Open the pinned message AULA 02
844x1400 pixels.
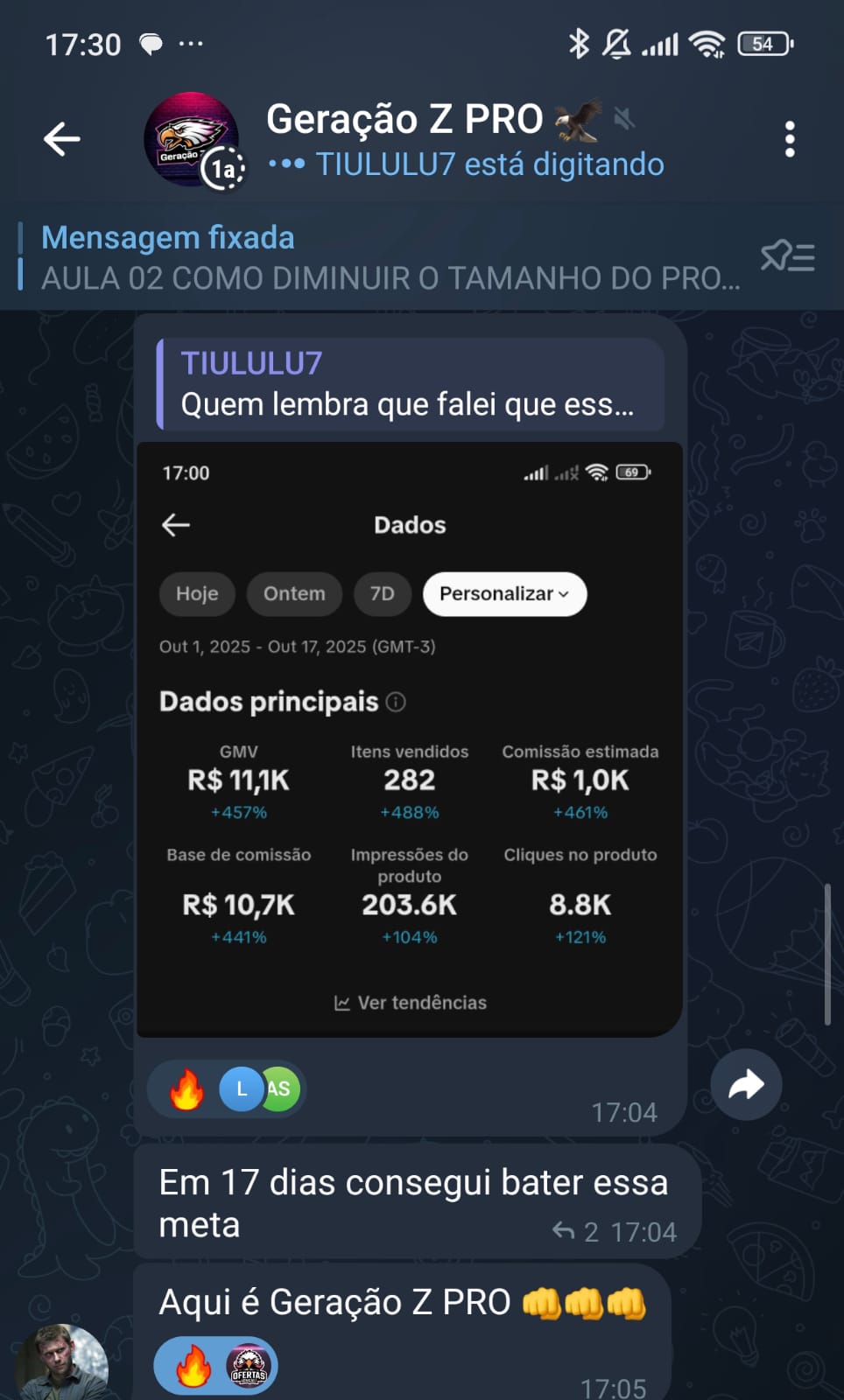click(385, 258)
